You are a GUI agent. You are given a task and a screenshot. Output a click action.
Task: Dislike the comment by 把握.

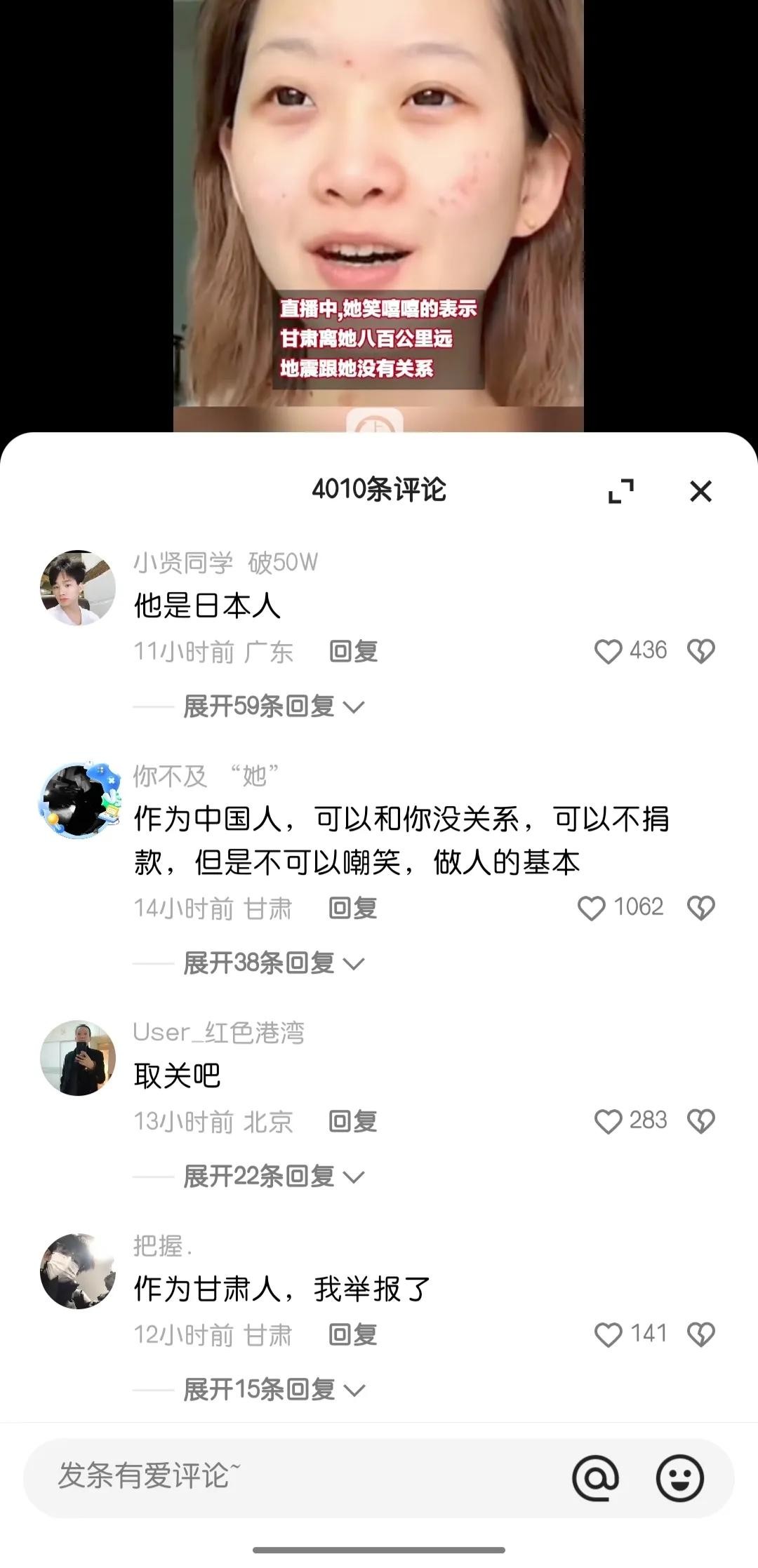click(x=700, y=1335)
